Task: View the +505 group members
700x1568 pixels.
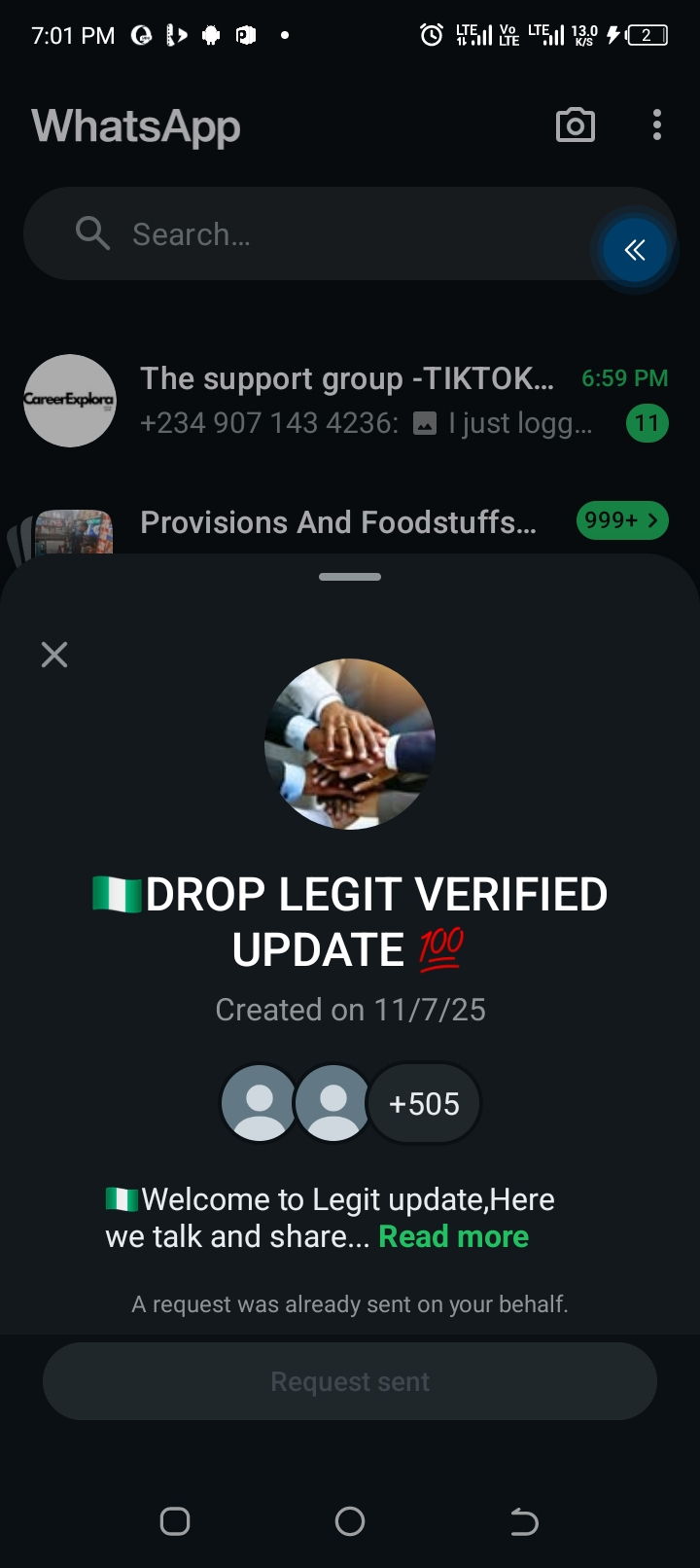Action: [x=424, y=1104]
